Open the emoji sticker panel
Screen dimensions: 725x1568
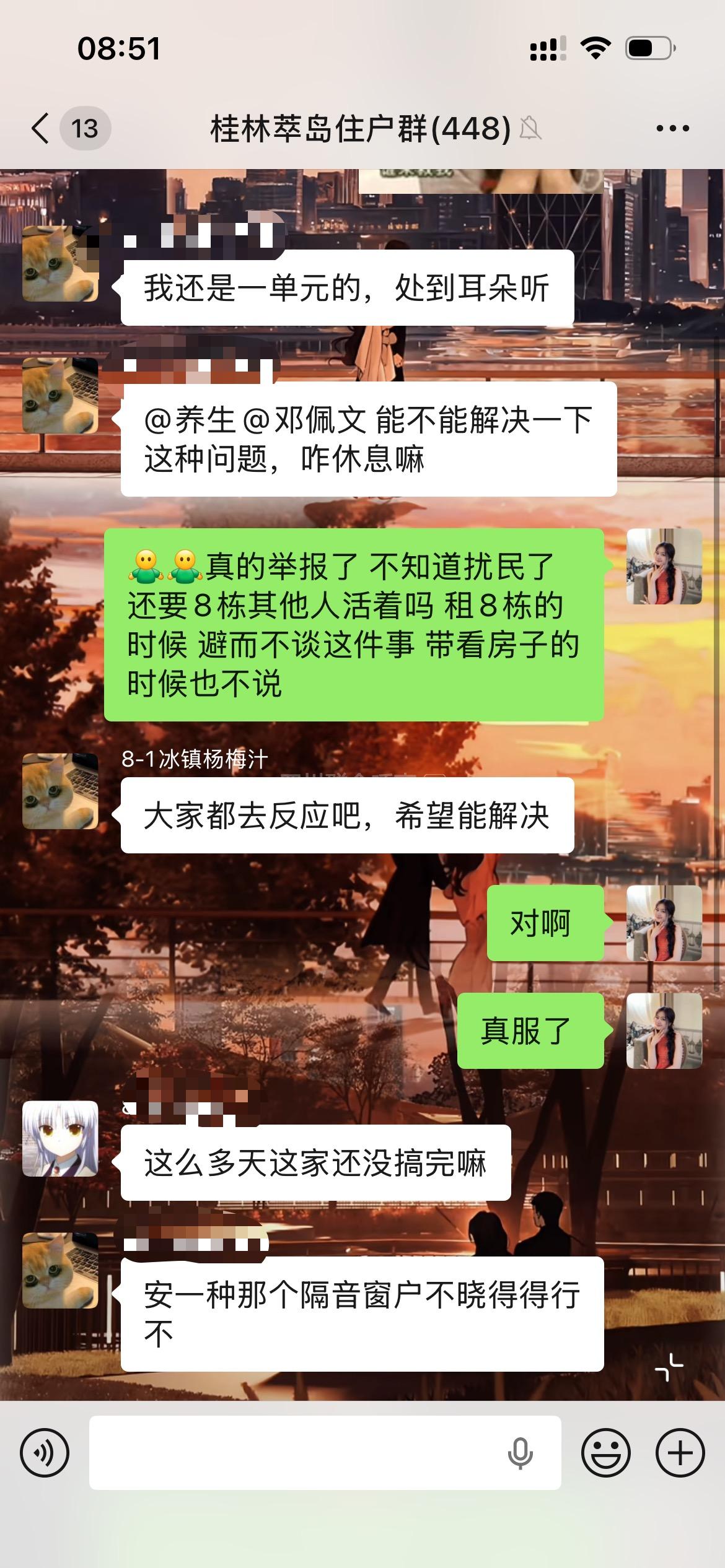[605, 1452]
